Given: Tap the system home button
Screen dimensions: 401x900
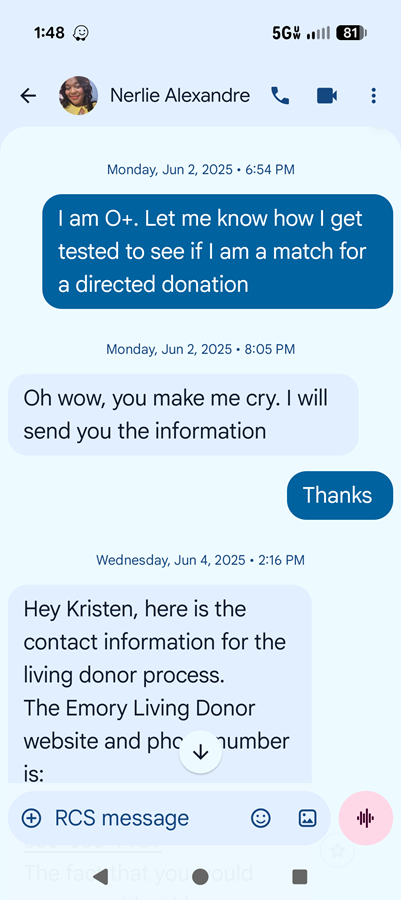Looking at the screenshot, I should 200,876.
